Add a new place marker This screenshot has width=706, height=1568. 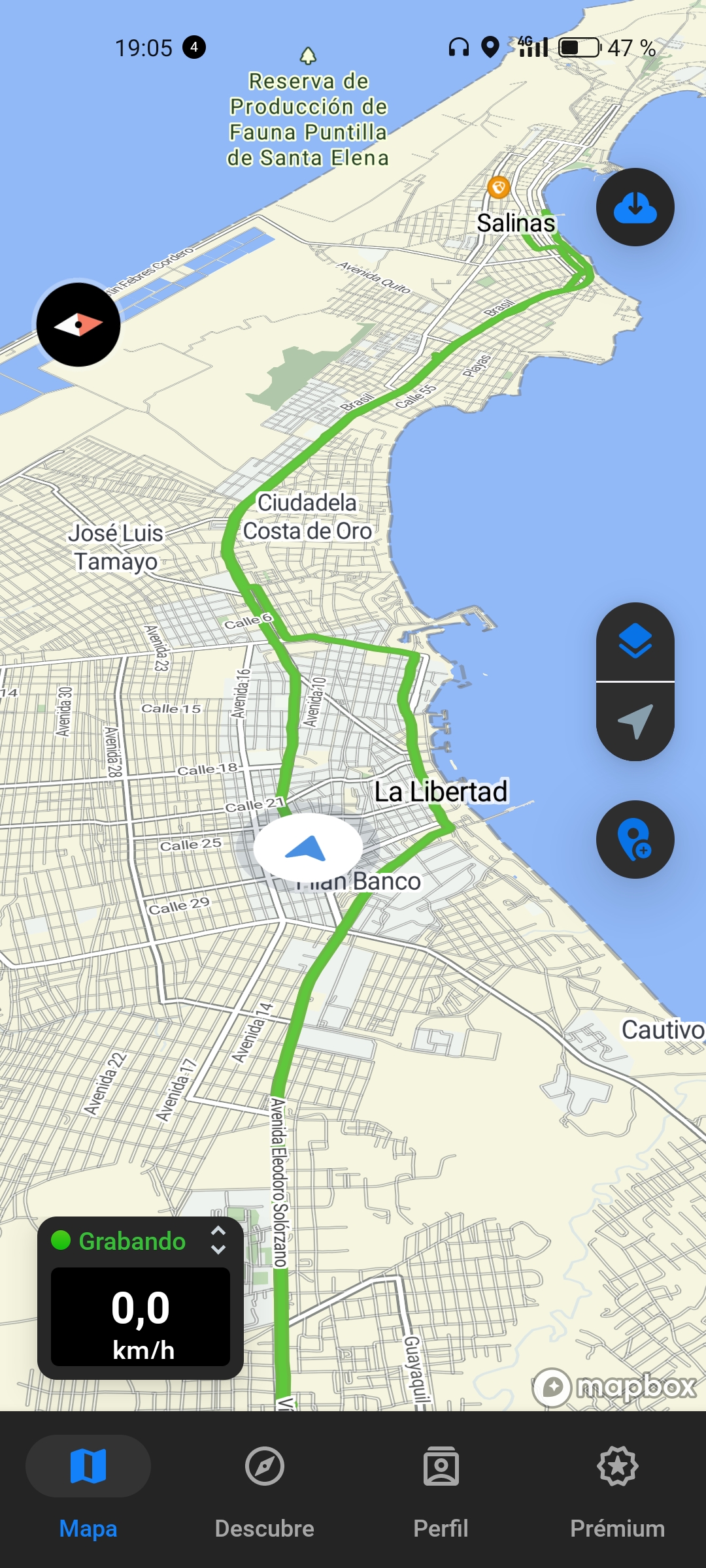635,840
